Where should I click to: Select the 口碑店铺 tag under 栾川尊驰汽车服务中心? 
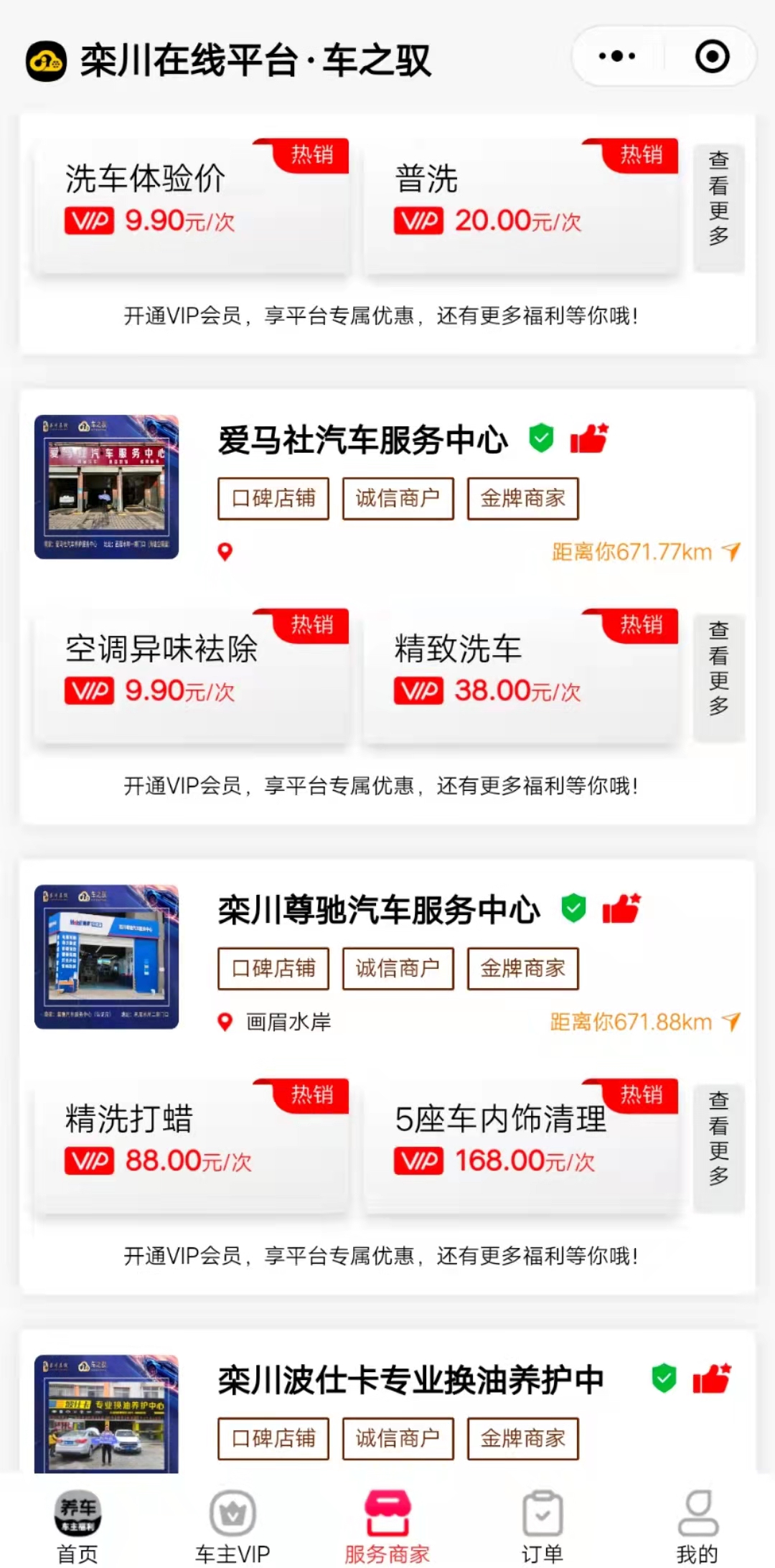tap(273, 968)
